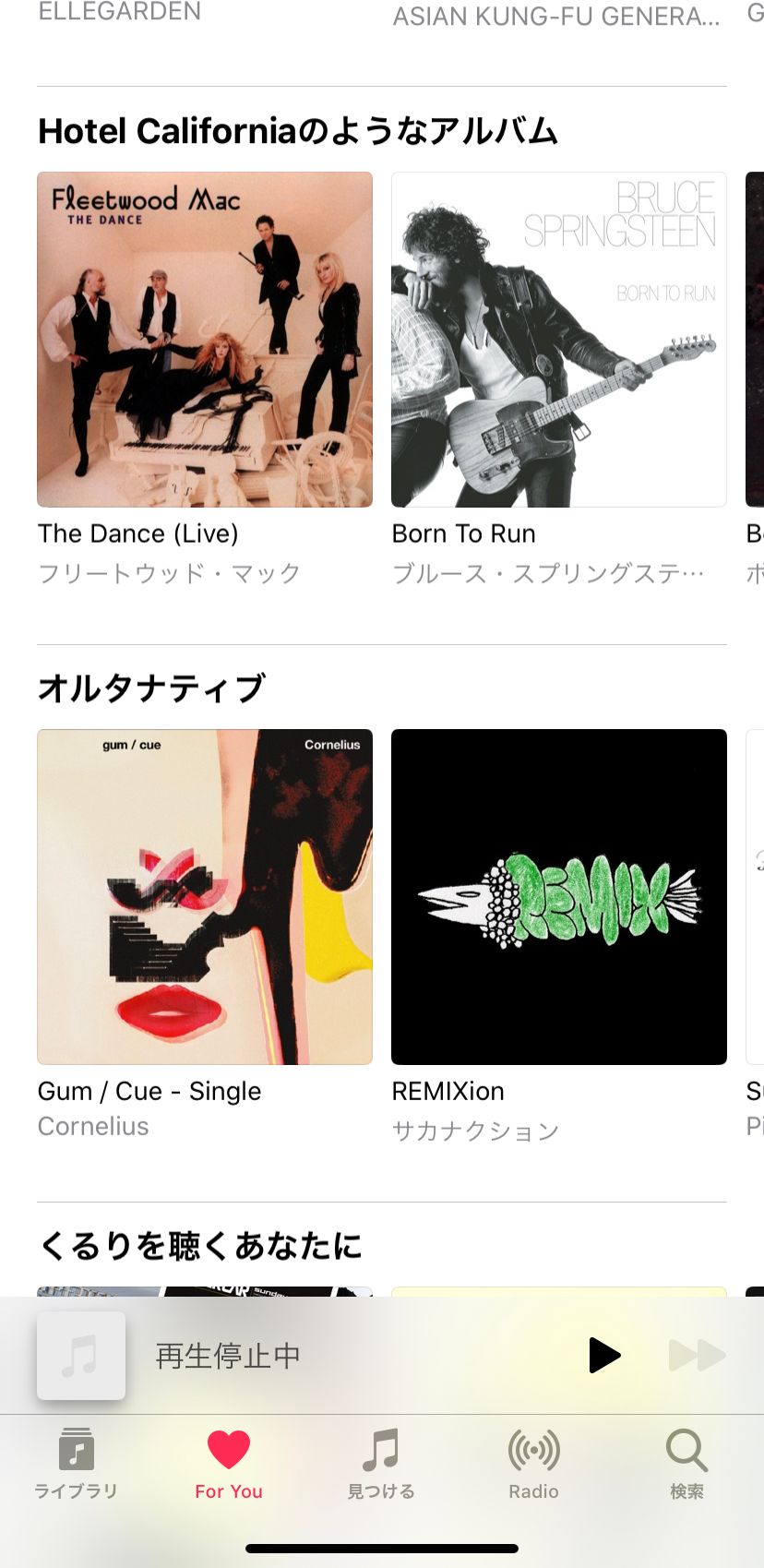The image size is (764, 1568).
Task: Switch to the Radio tab
Action: [534, 1464]
